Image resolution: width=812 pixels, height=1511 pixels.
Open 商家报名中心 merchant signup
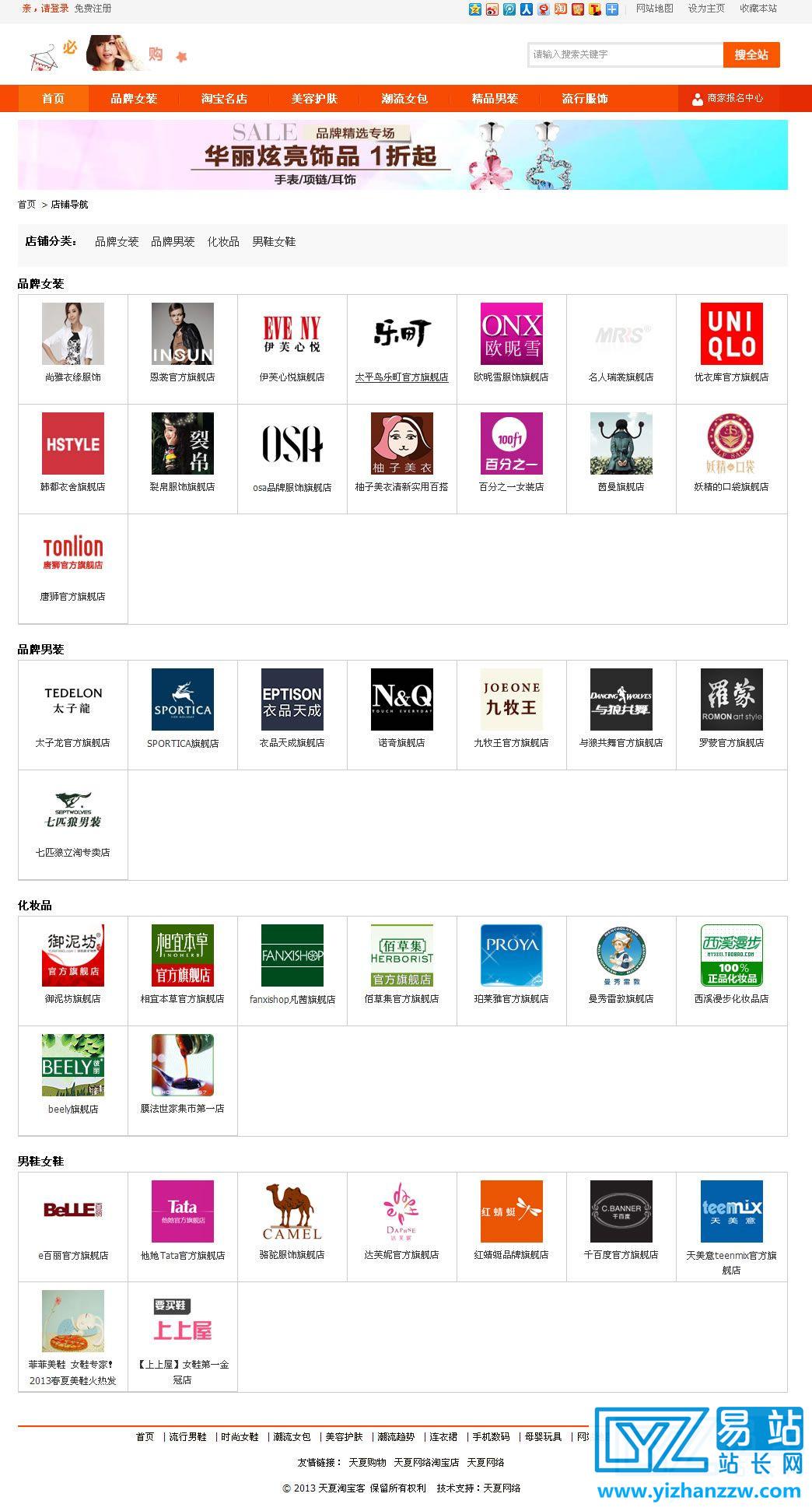tap(728, 99)
